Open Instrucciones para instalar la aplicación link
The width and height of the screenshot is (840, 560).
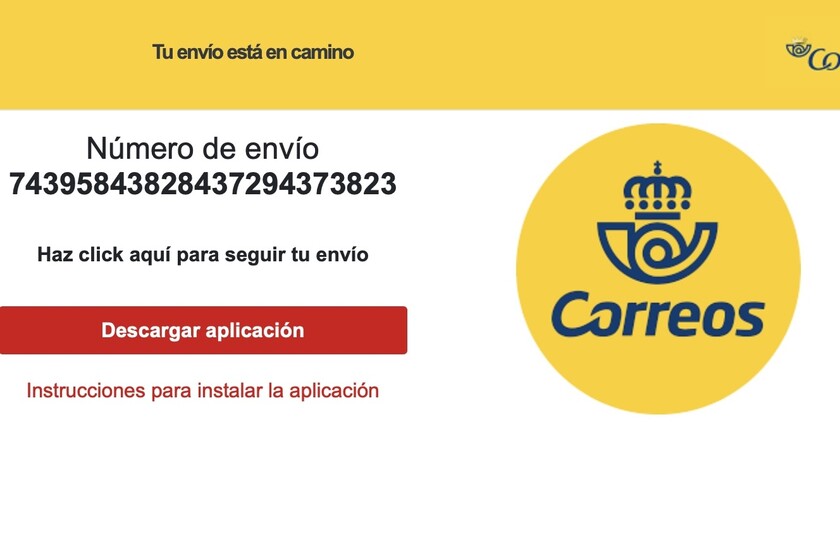click(203, 391)
